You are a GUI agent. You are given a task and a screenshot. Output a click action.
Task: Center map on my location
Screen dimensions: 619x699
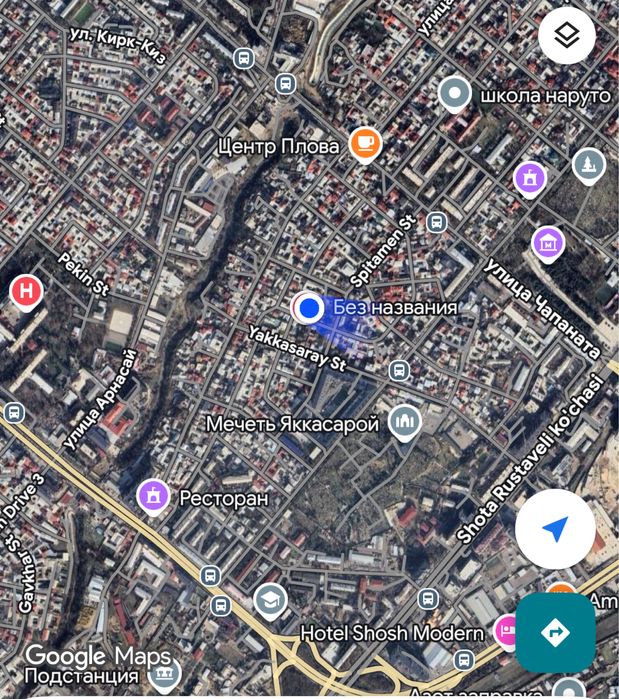tap(556, 529)
